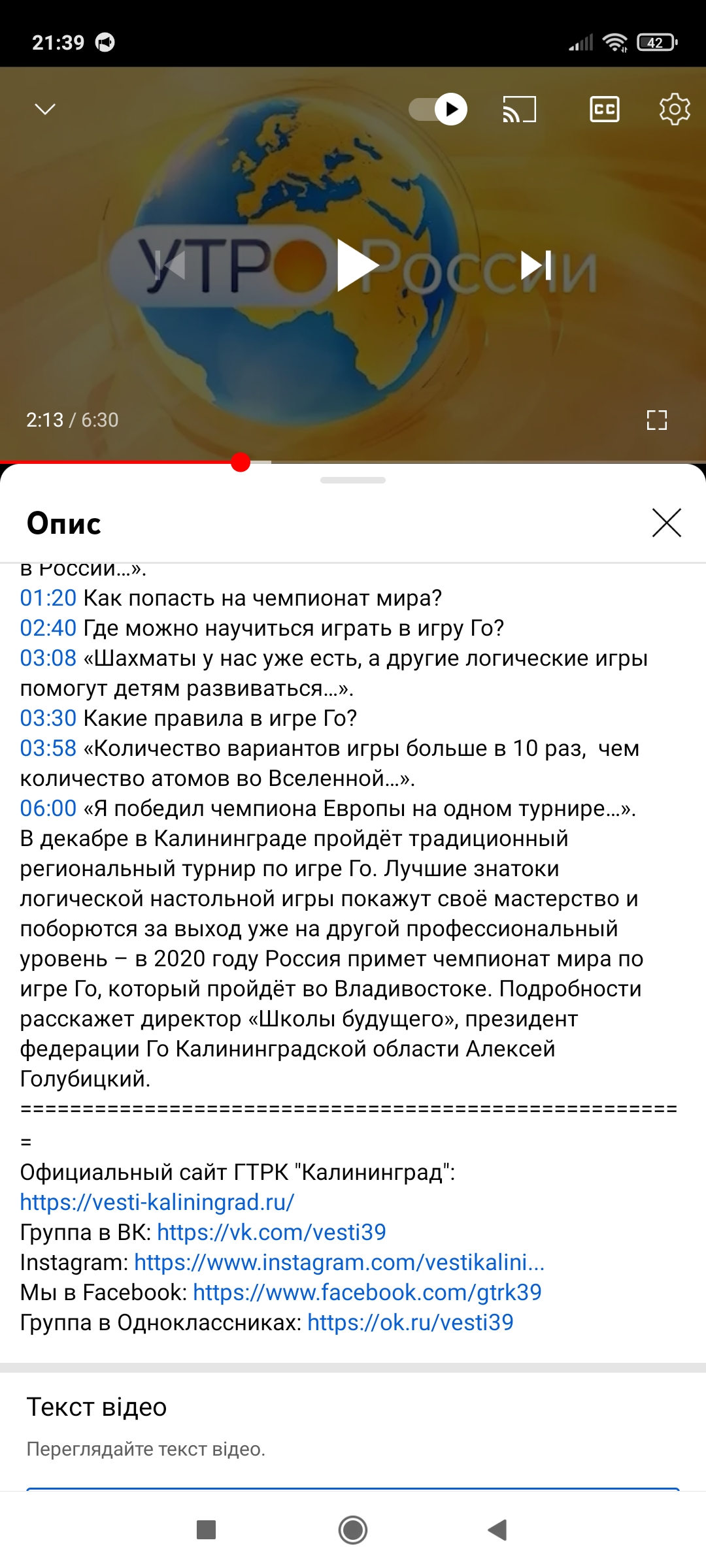The height and width of the screenshot is (1568, 706).
Task: Open the vk.com/vesti39 link
Action: pos(271,1232)
